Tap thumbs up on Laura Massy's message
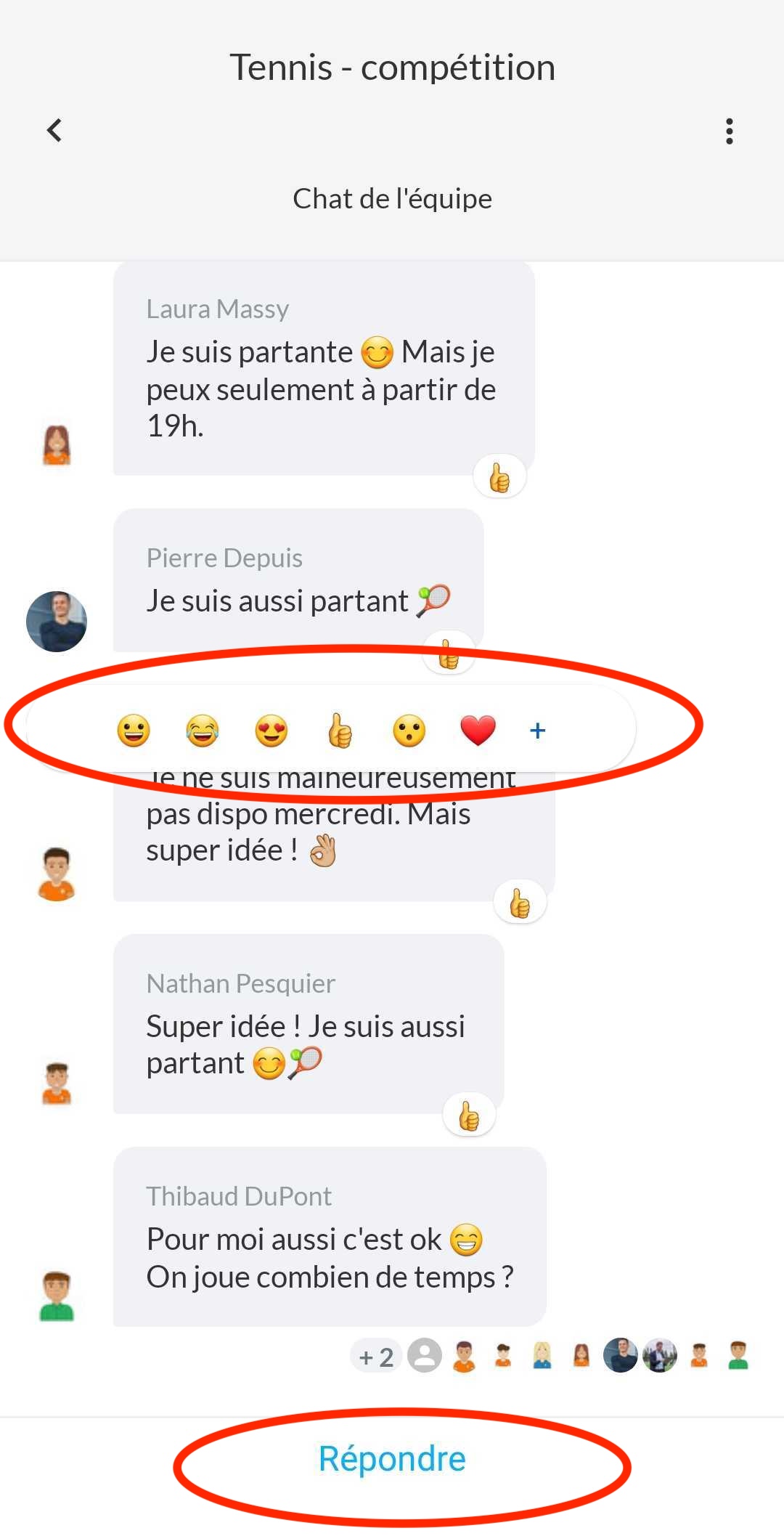Screen dimensions: 784x1536 499,477
